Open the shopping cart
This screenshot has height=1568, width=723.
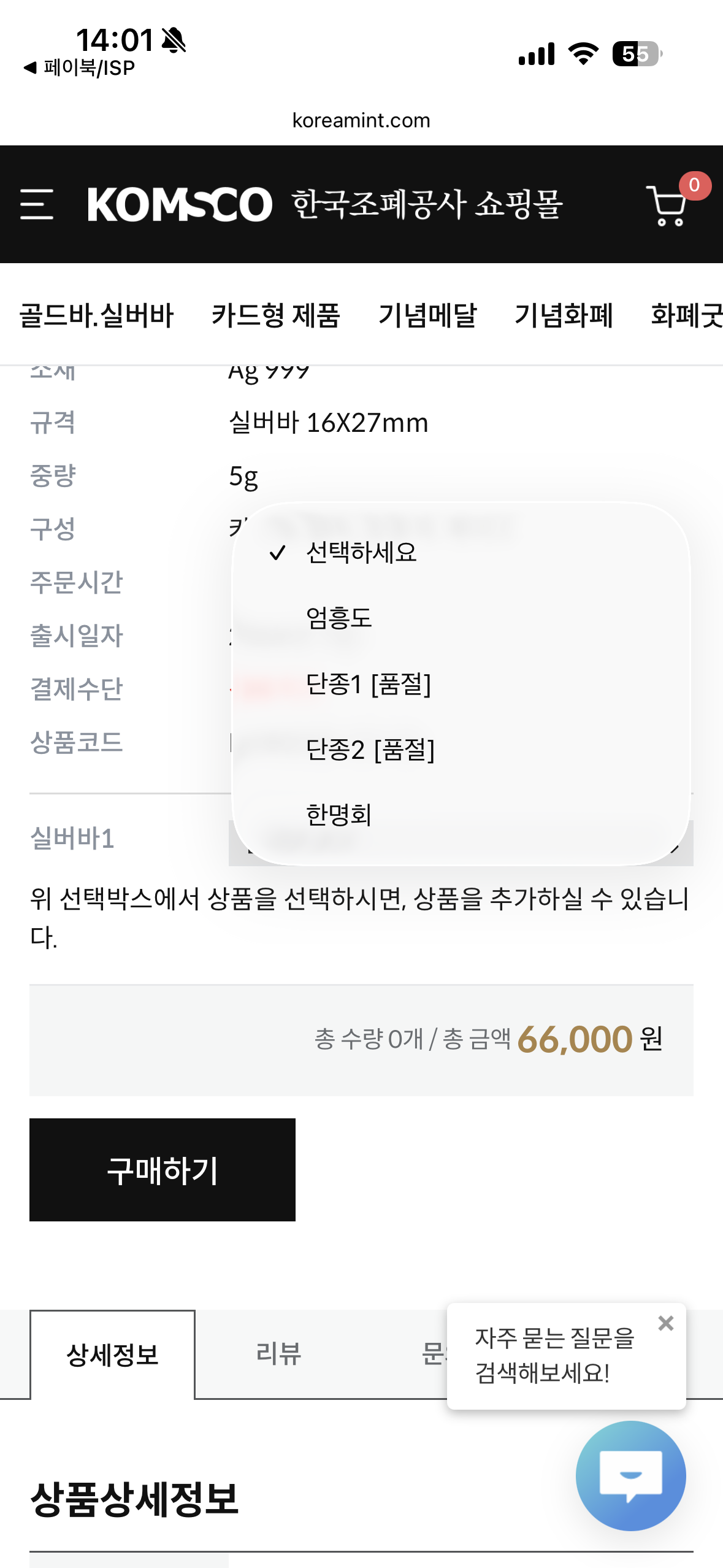tap(667, 206)
